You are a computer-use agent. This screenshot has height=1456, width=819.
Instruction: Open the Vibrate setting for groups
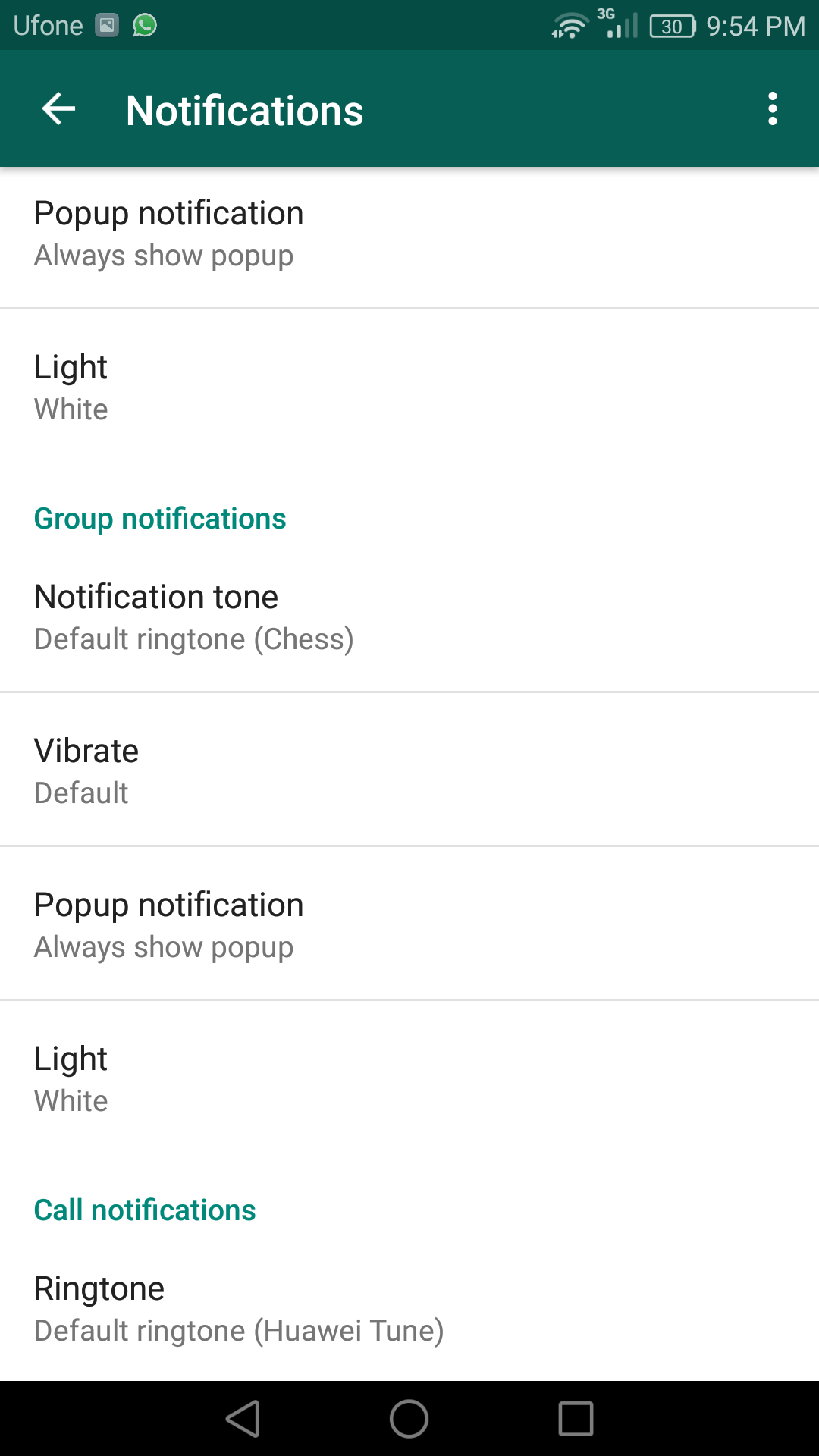(409, 770)
